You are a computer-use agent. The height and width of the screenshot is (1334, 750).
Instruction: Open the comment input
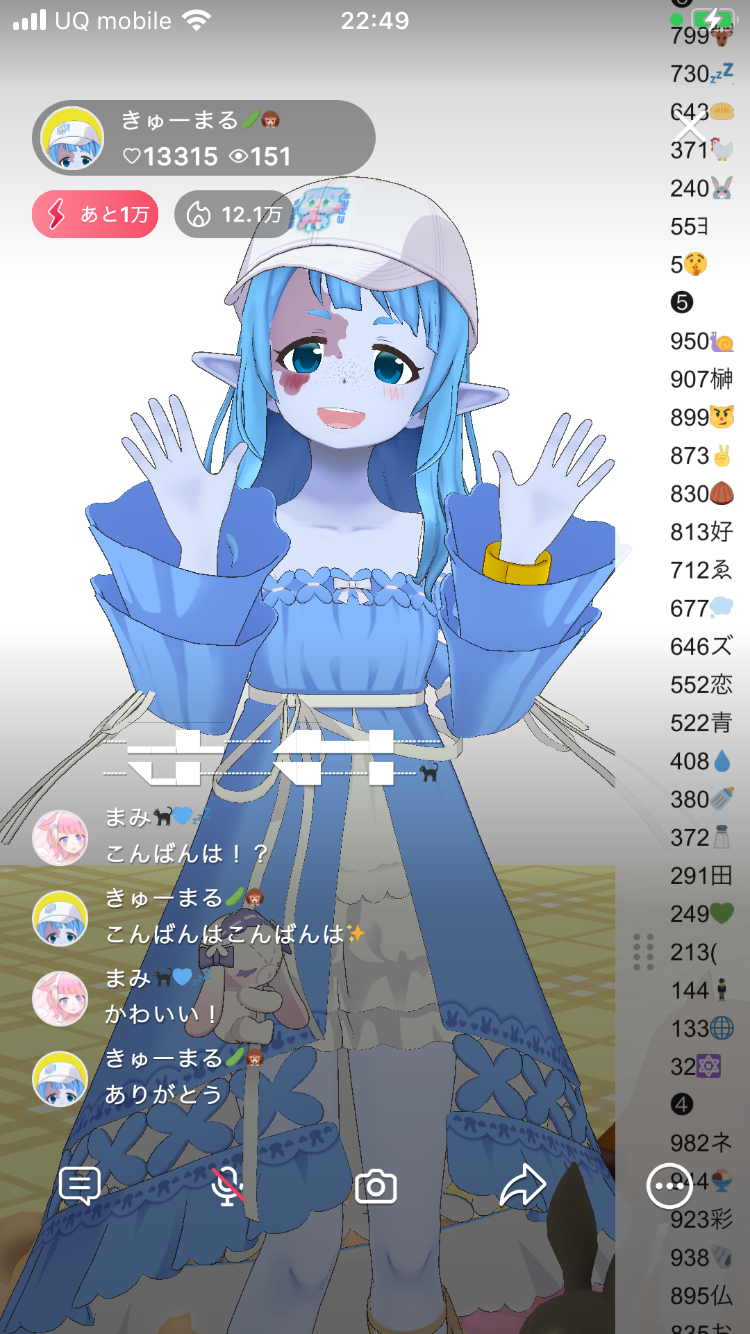80,1186
